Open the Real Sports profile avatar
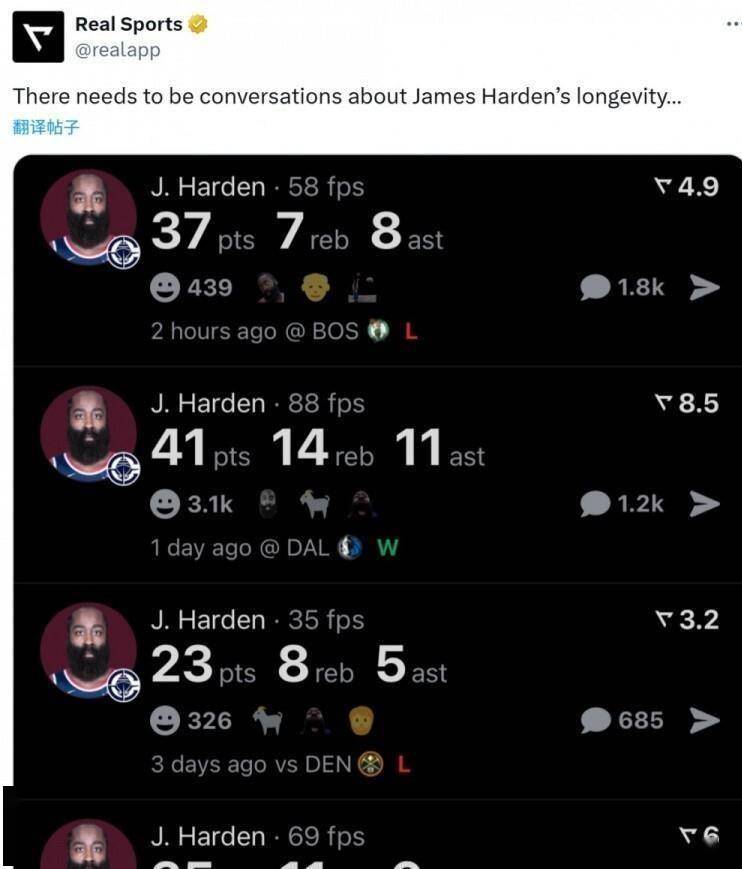The image size is (742, 869). pos(36,37)
